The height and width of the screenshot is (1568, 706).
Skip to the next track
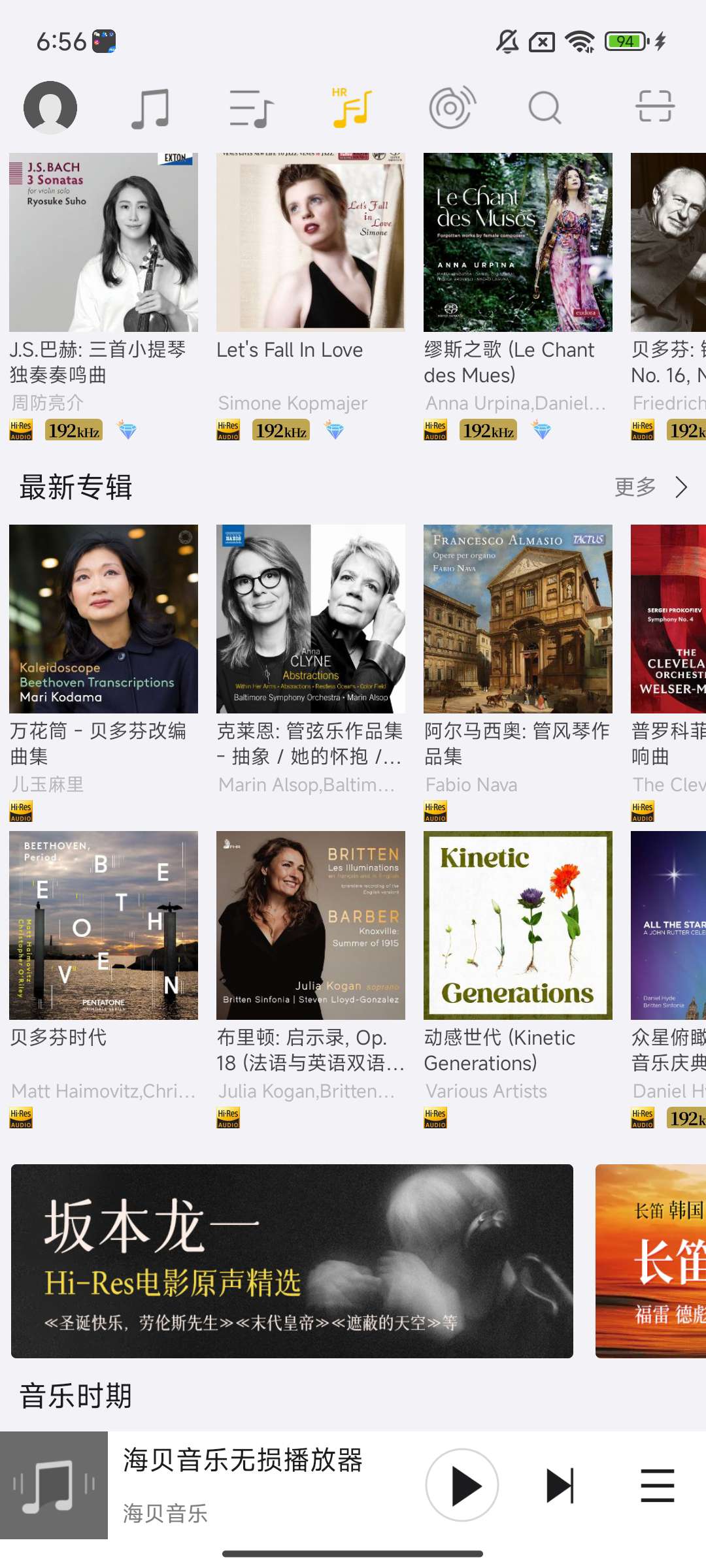click(x=560, y=1485)
